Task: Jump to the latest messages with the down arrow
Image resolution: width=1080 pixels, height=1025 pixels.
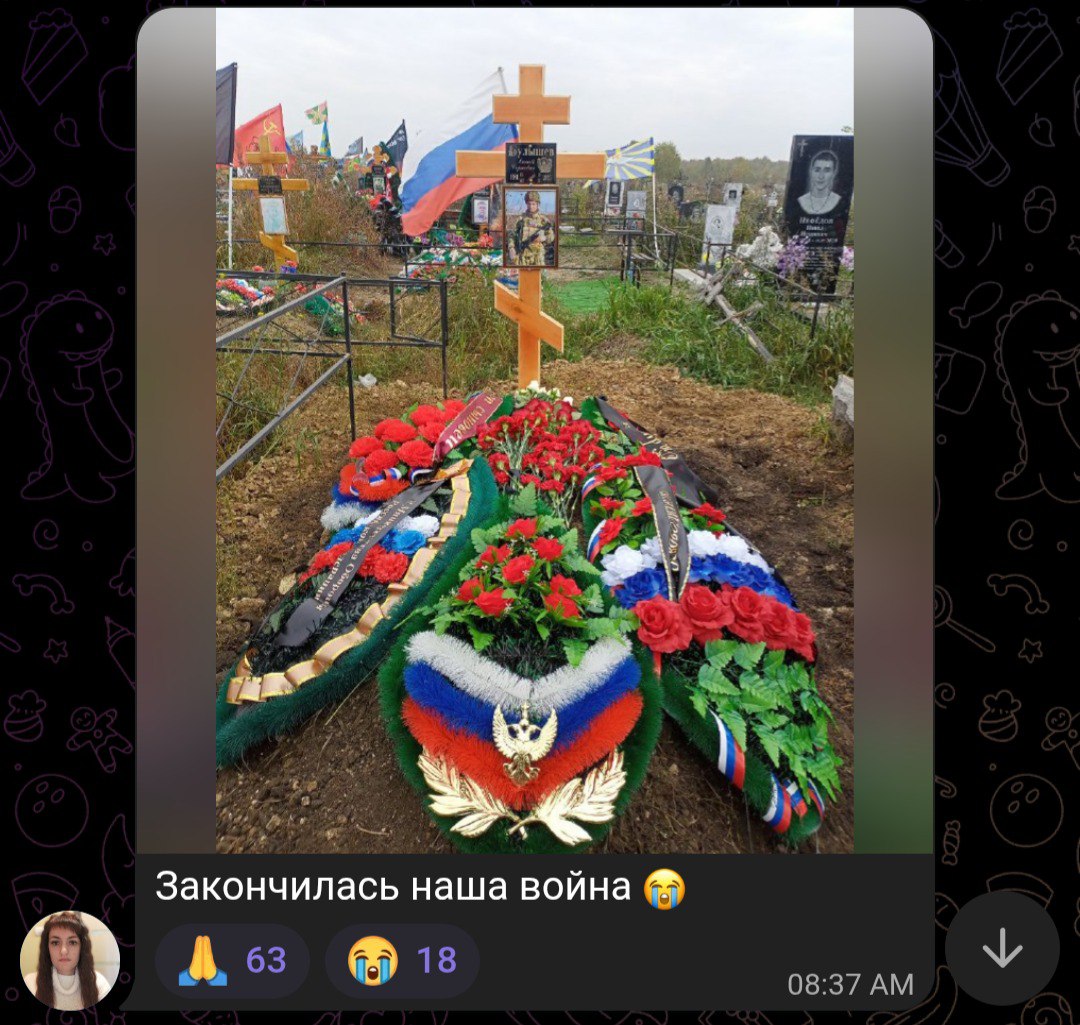Action: click(1002, 948)
